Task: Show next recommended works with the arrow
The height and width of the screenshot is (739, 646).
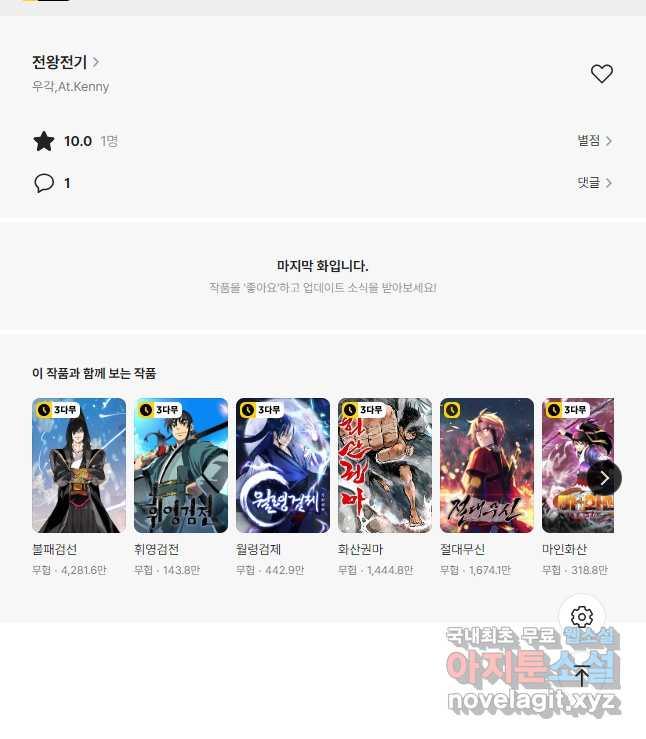Action: point(604,478)
